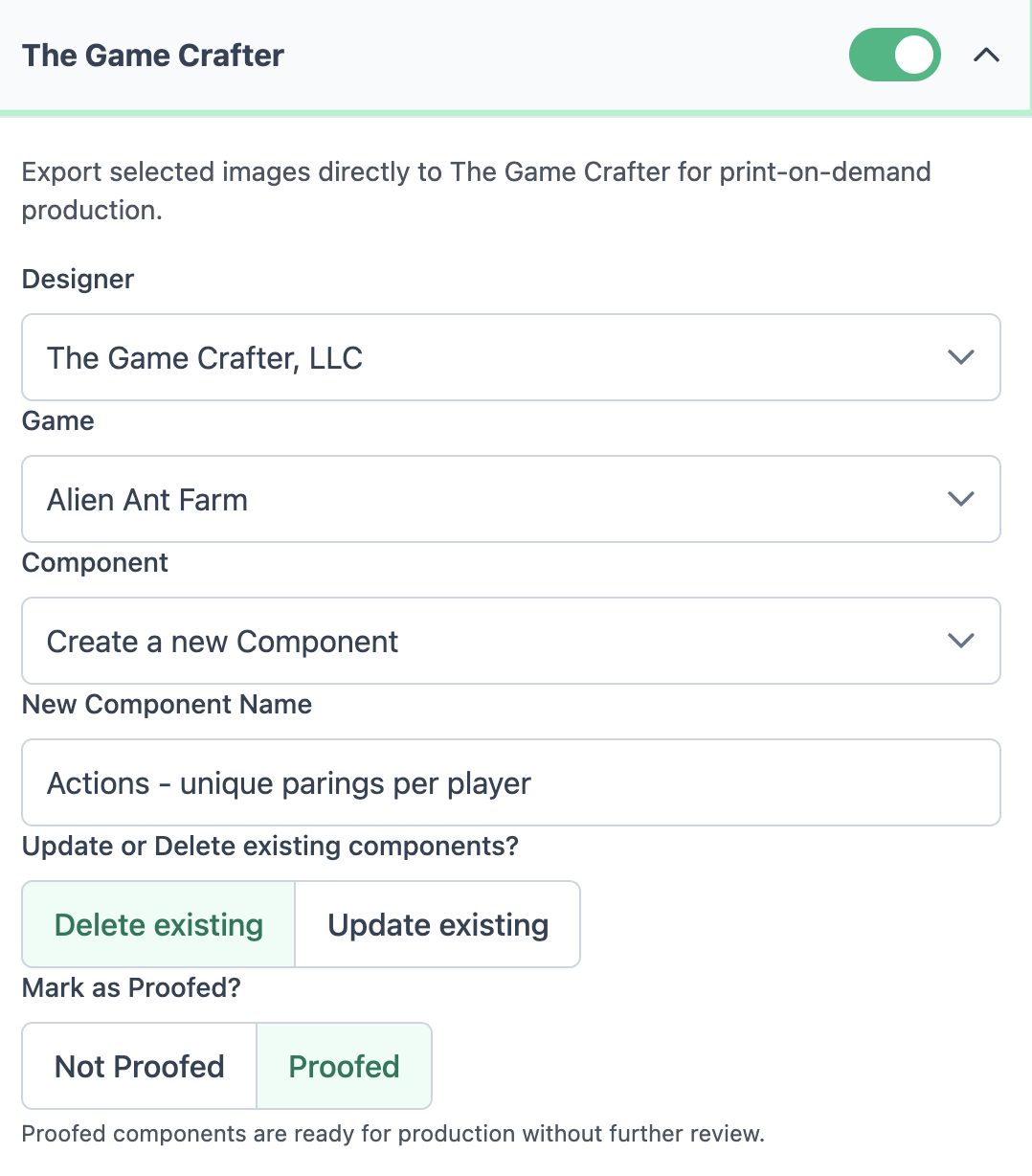Image resolution: width=1032 pixels, height=1176 pixels.
Task: Collapse The Game Crafter section chevron
Action: tap(986, 56)
